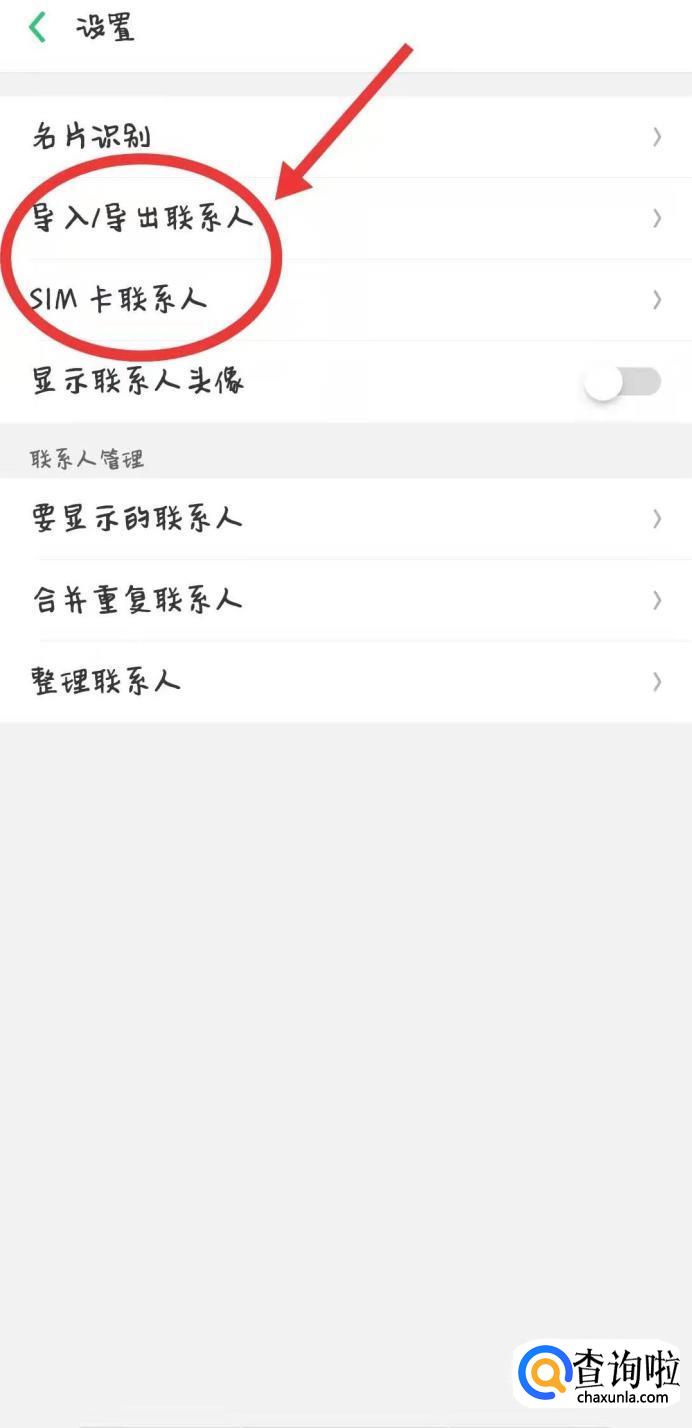
Task: Open SIM 卡联系人
Action: 346,300
